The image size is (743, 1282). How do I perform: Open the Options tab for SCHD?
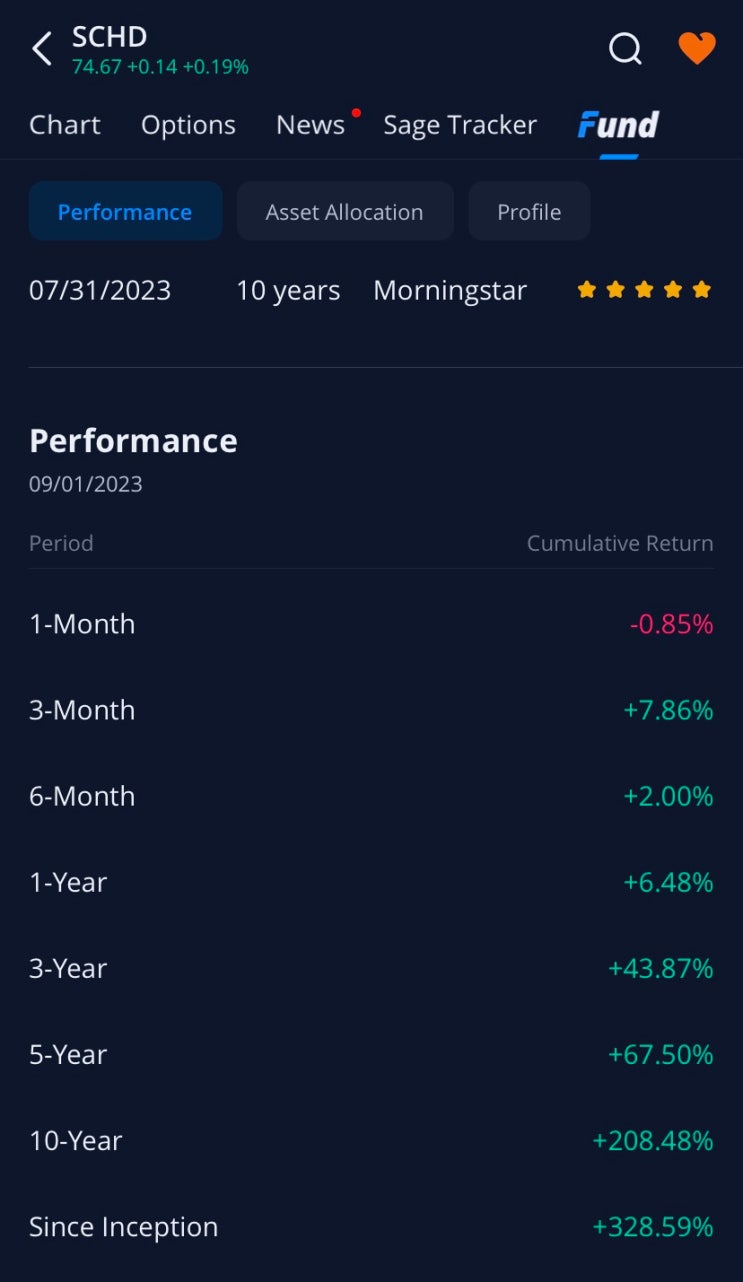pos(188,124)
